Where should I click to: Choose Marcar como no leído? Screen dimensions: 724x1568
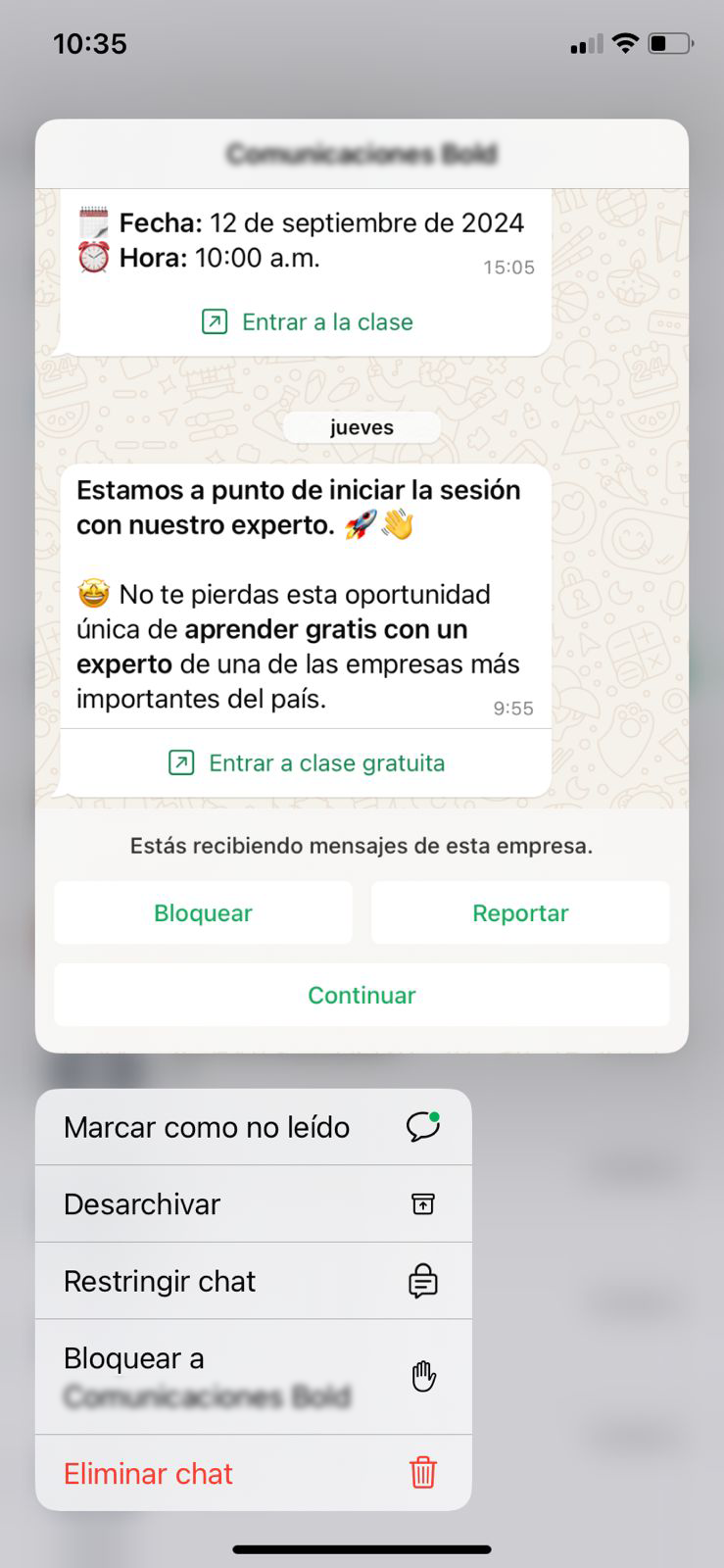coord(253,1127)
